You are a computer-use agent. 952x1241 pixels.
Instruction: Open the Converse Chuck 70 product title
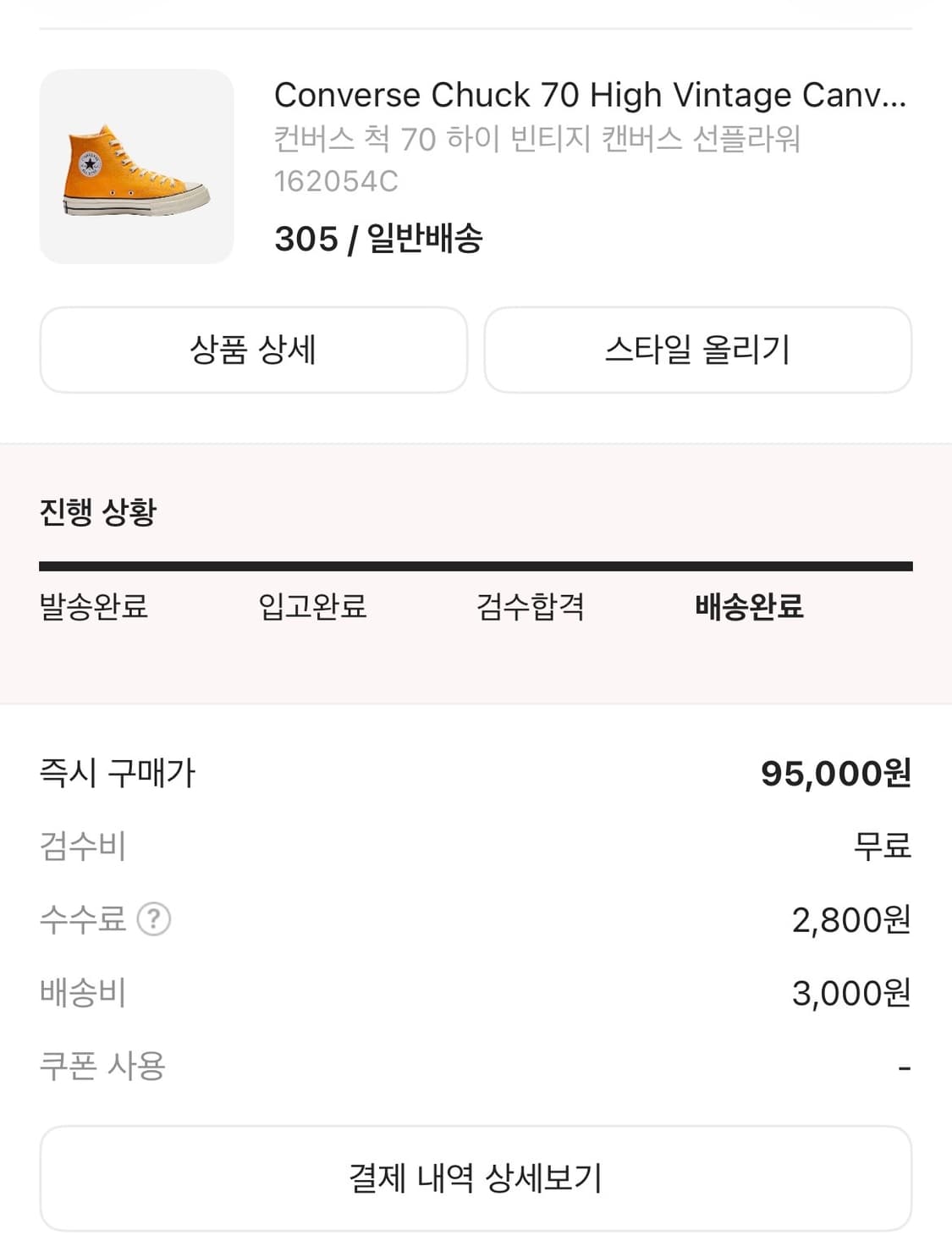coord(591,95)
